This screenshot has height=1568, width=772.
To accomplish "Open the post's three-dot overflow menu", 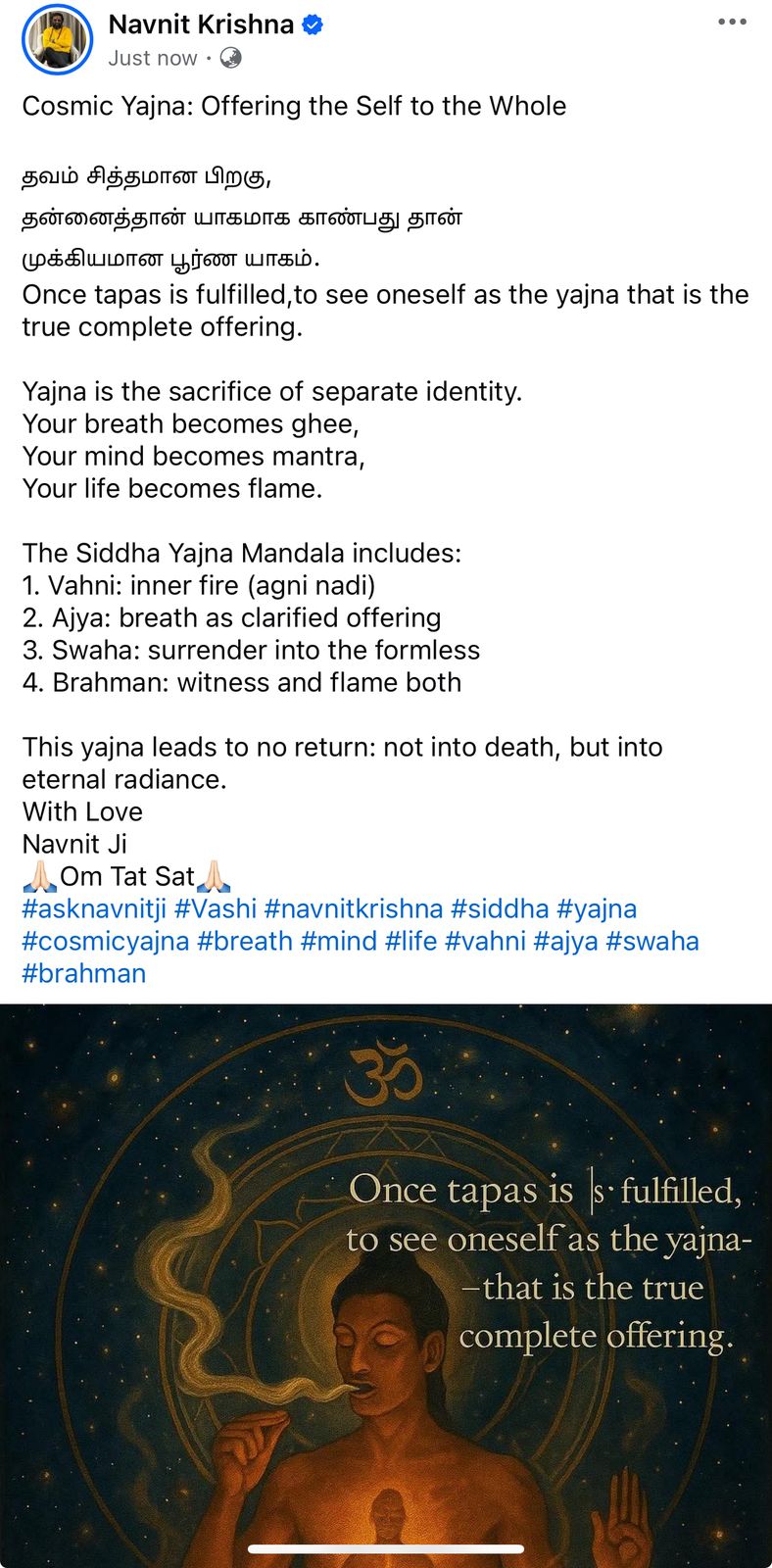I will [x=732, y=23].
